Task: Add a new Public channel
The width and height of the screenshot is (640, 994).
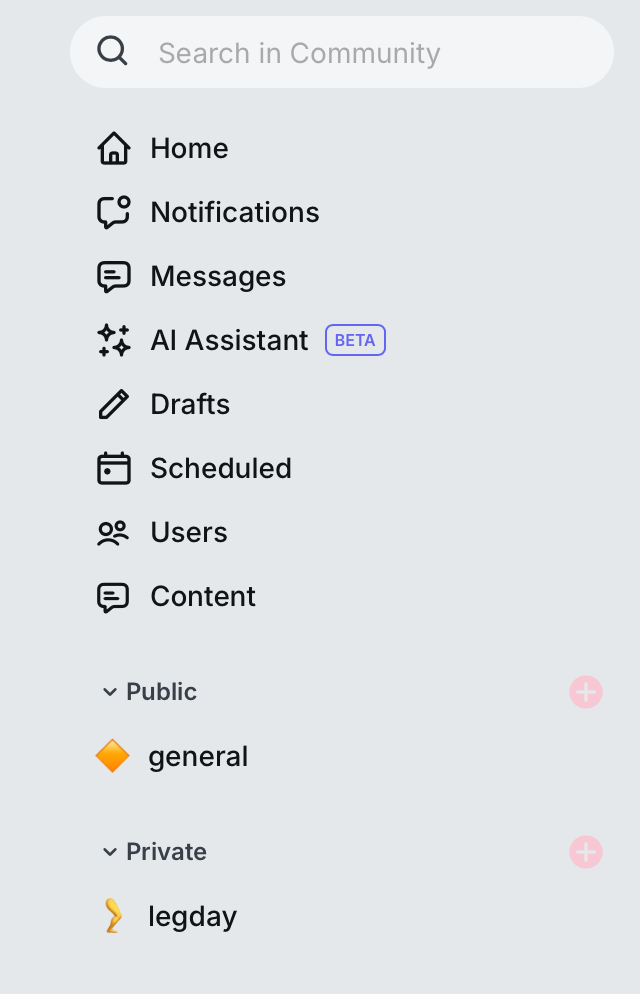Action: point(586,692)
